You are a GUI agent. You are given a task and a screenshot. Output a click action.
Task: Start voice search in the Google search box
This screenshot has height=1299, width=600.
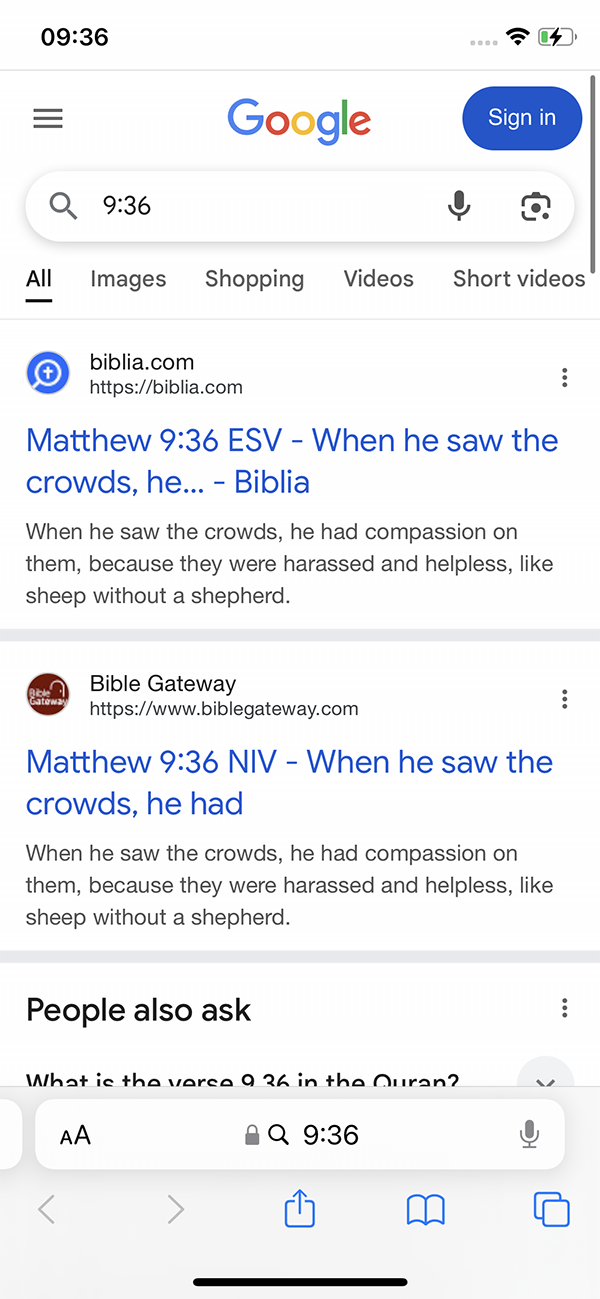459,206
